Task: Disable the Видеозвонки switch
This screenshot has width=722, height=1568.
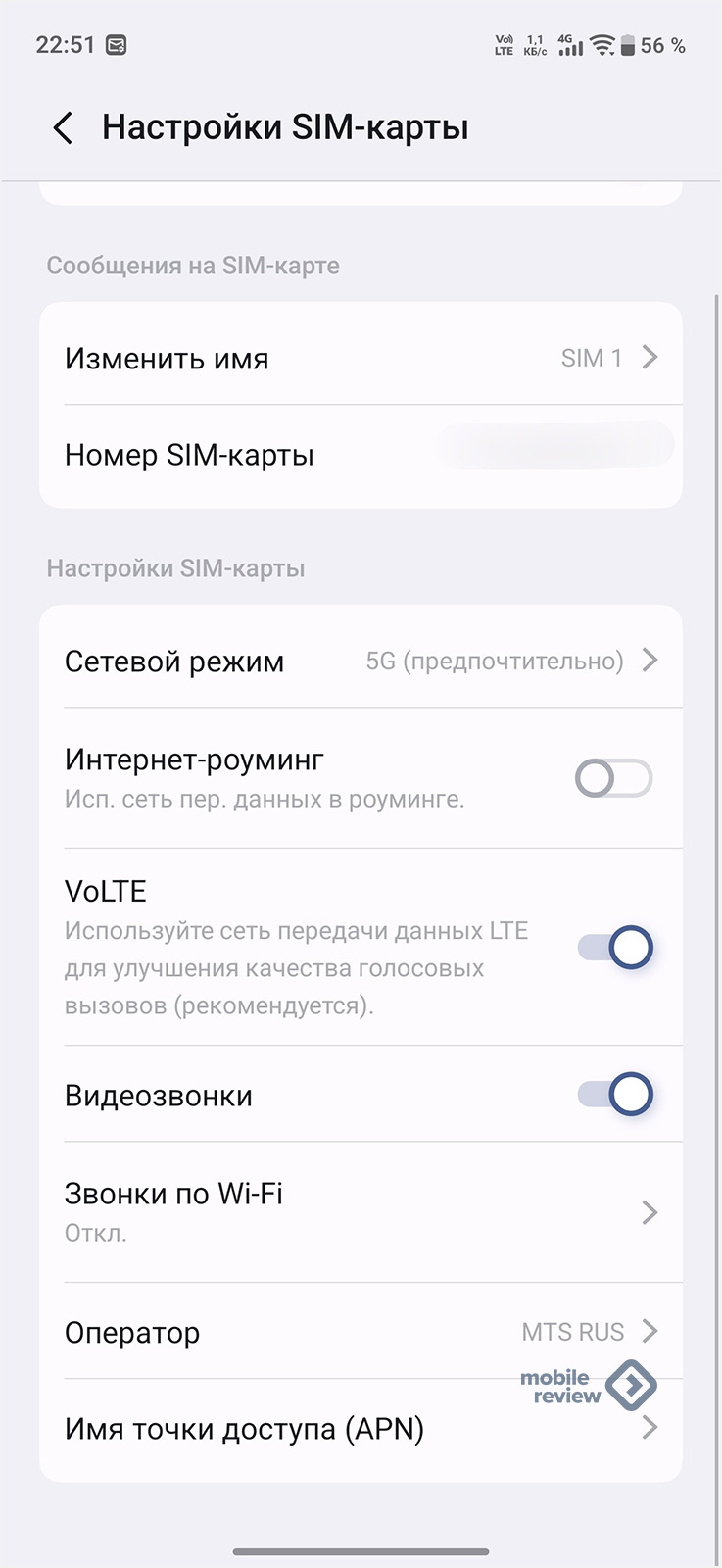Action: (615, 1095)
